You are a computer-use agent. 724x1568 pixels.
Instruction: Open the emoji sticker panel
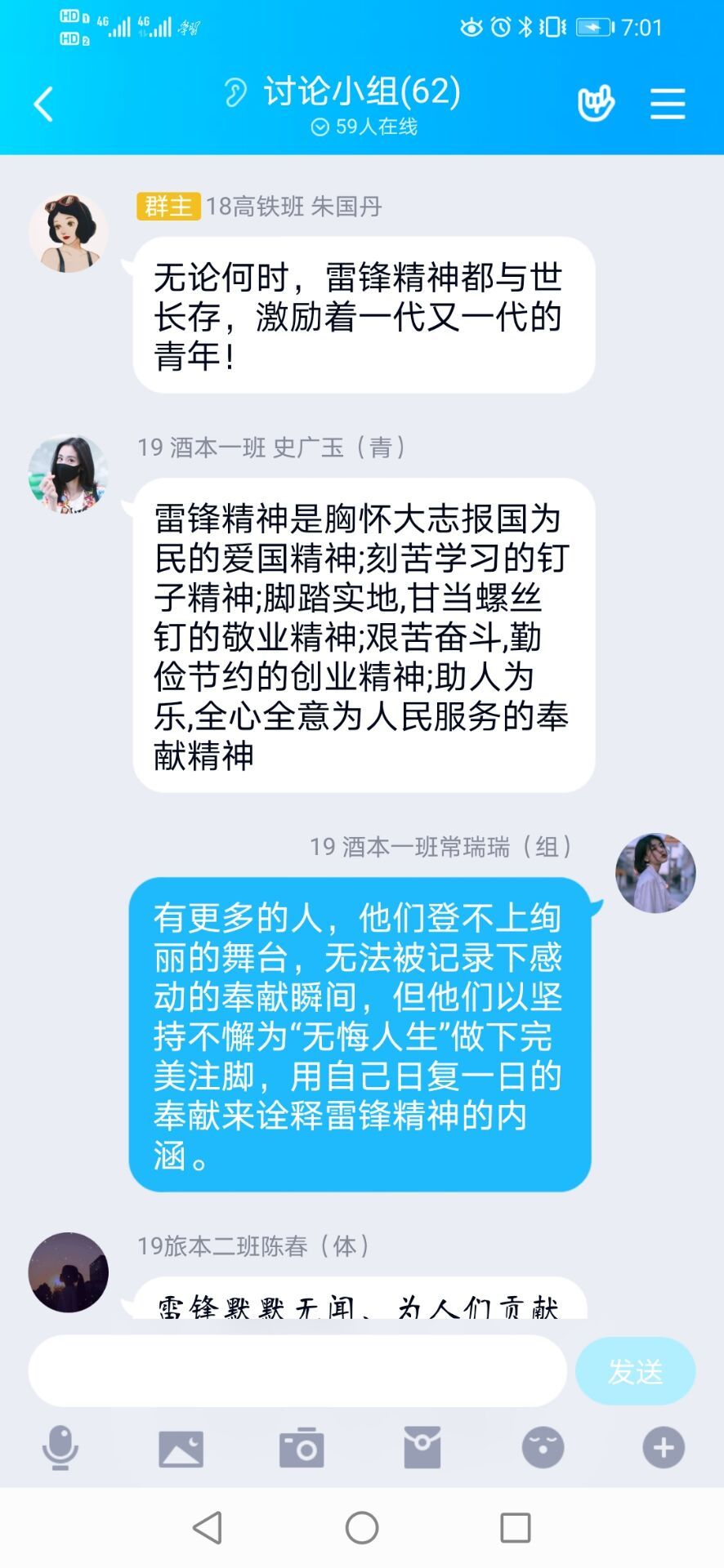pos(543,1448)
